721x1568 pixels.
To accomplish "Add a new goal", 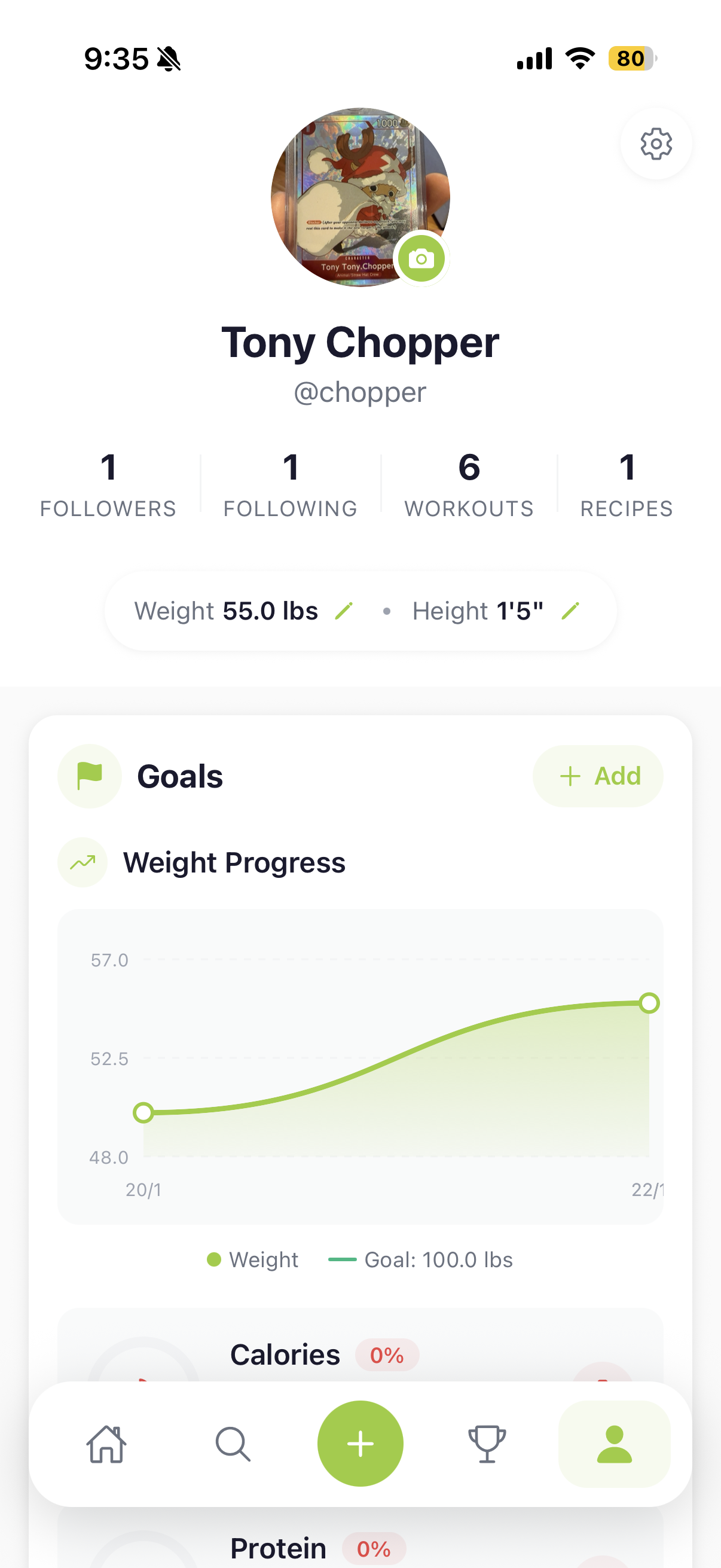I will point(597,776).
